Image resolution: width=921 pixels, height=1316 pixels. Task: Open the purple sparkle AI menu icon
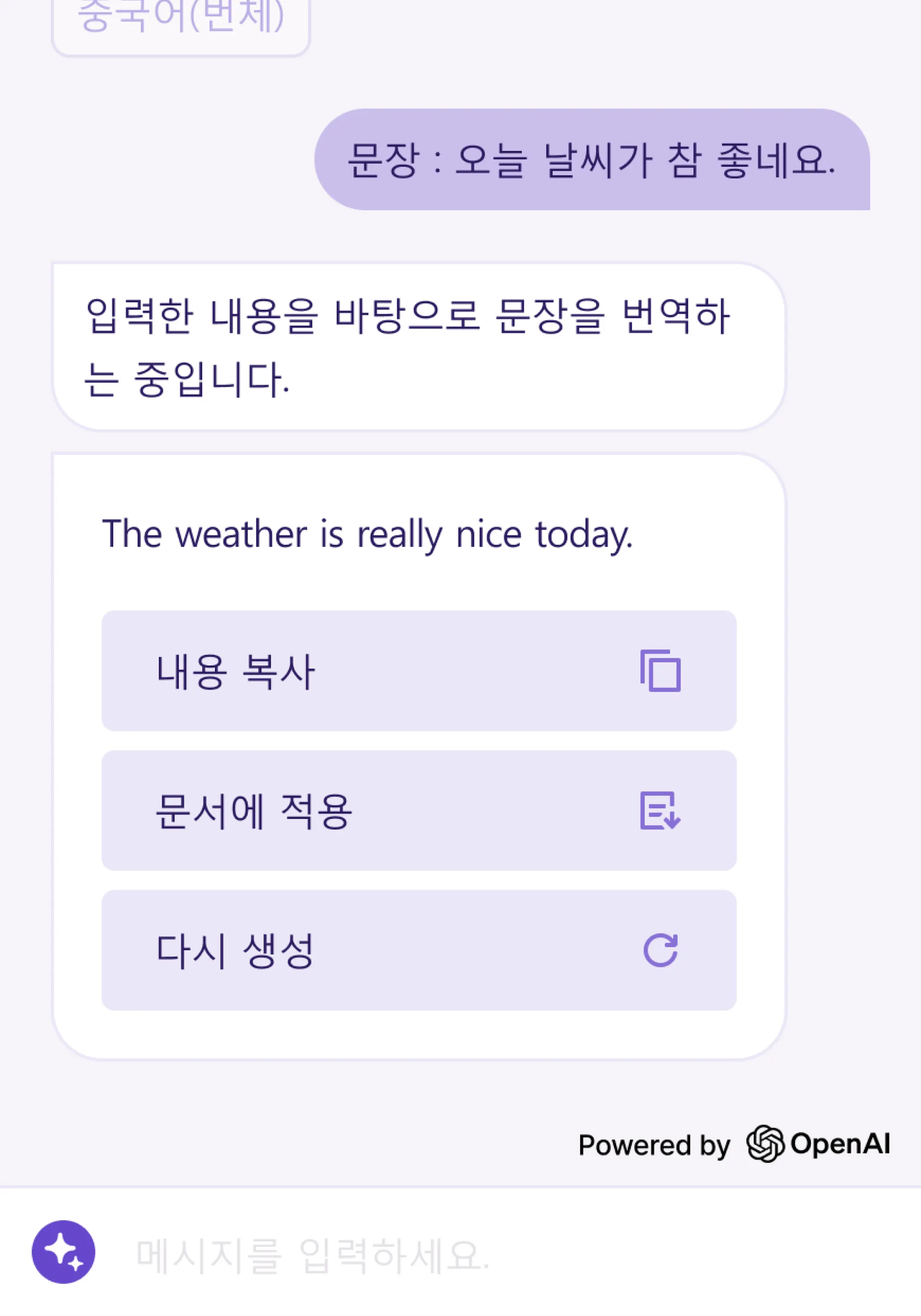[x=63, y=1252]
